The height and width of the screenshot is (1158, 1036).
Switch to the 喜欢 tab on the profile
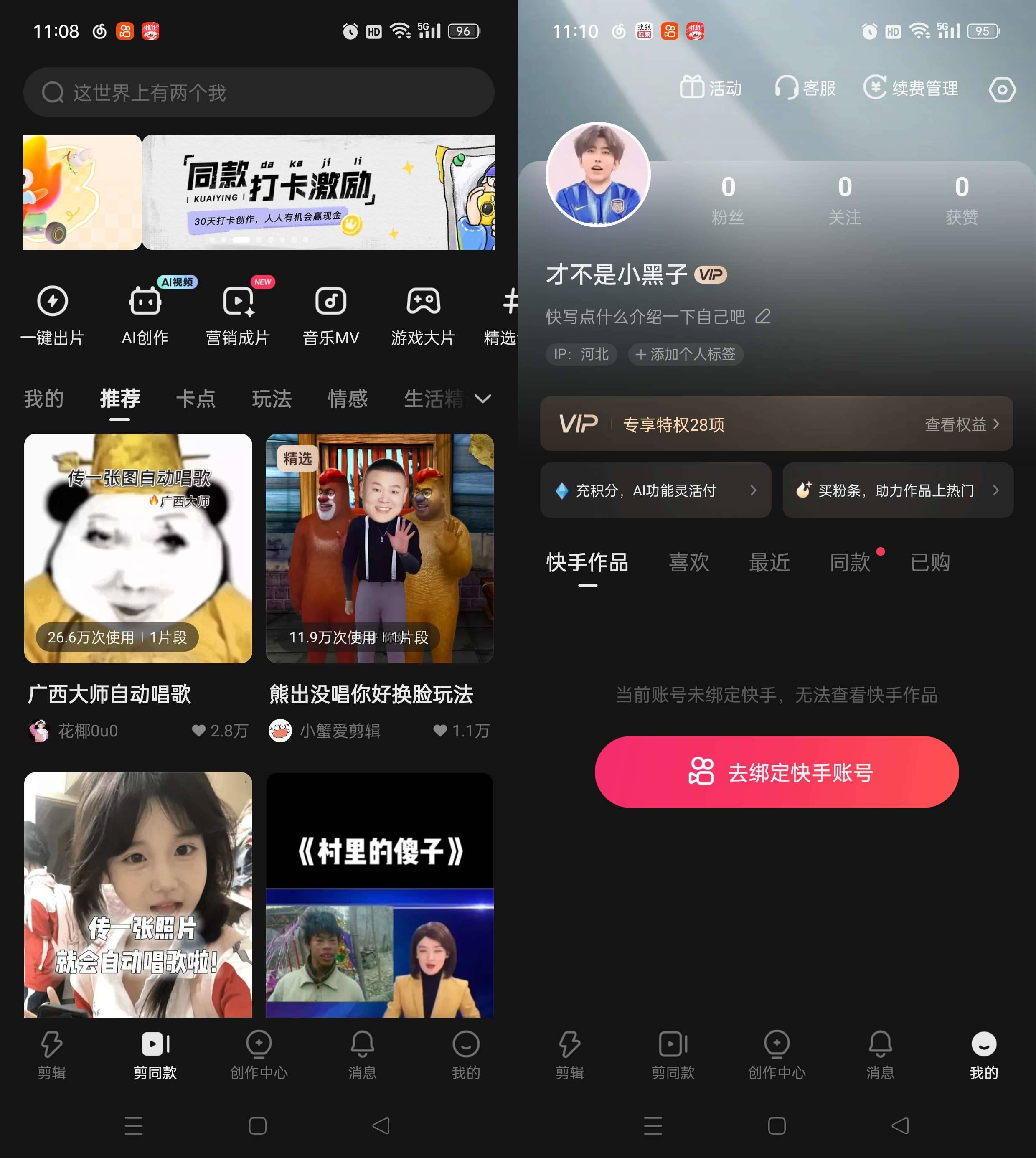pyautogui.click(x=689, y=562)
